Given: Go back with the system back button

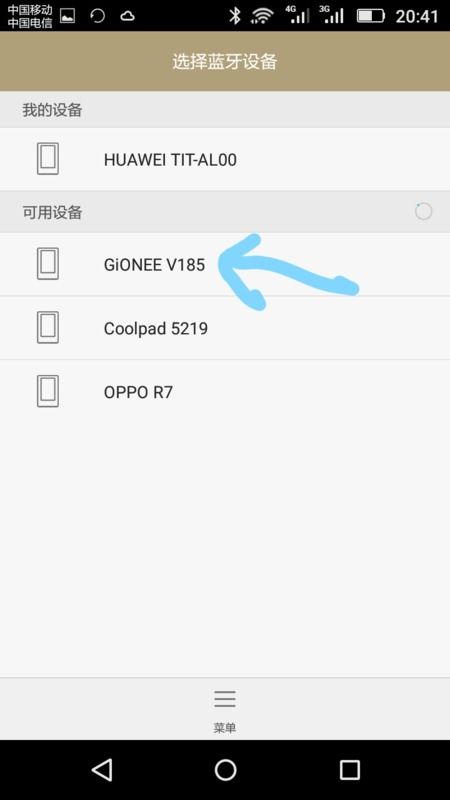Looking at the screenshot, I should pos(102,769).
